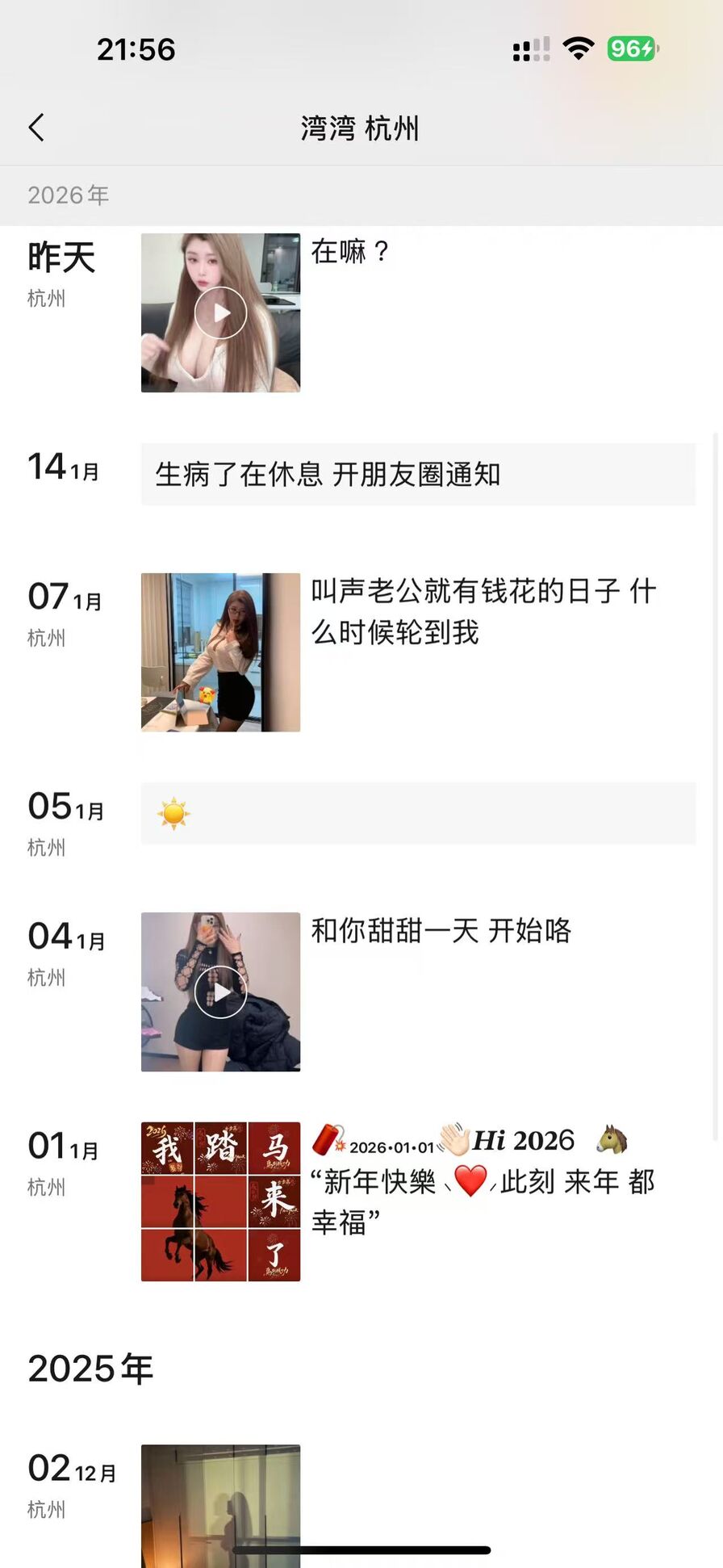Play the 04 January video 和你甜甜一天

coord(220,992)
